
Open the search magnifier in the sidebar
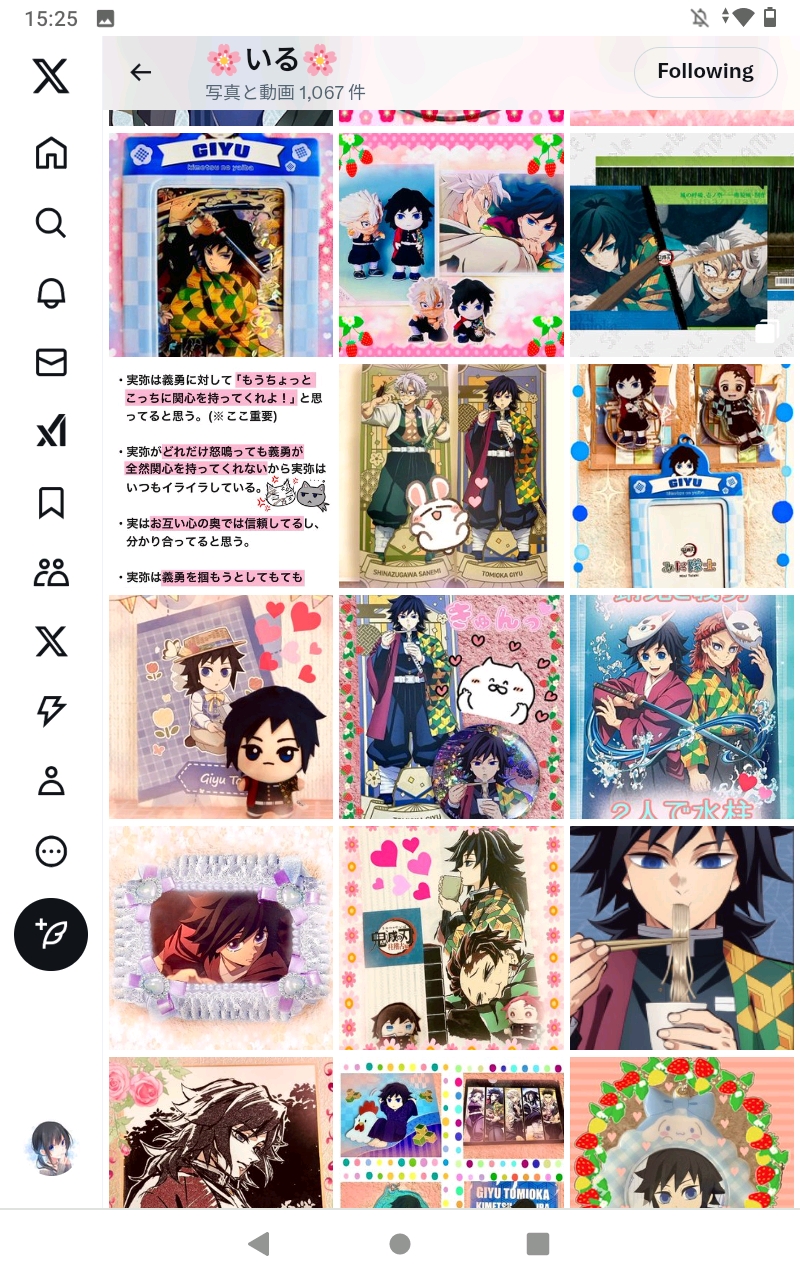[51, 222]
